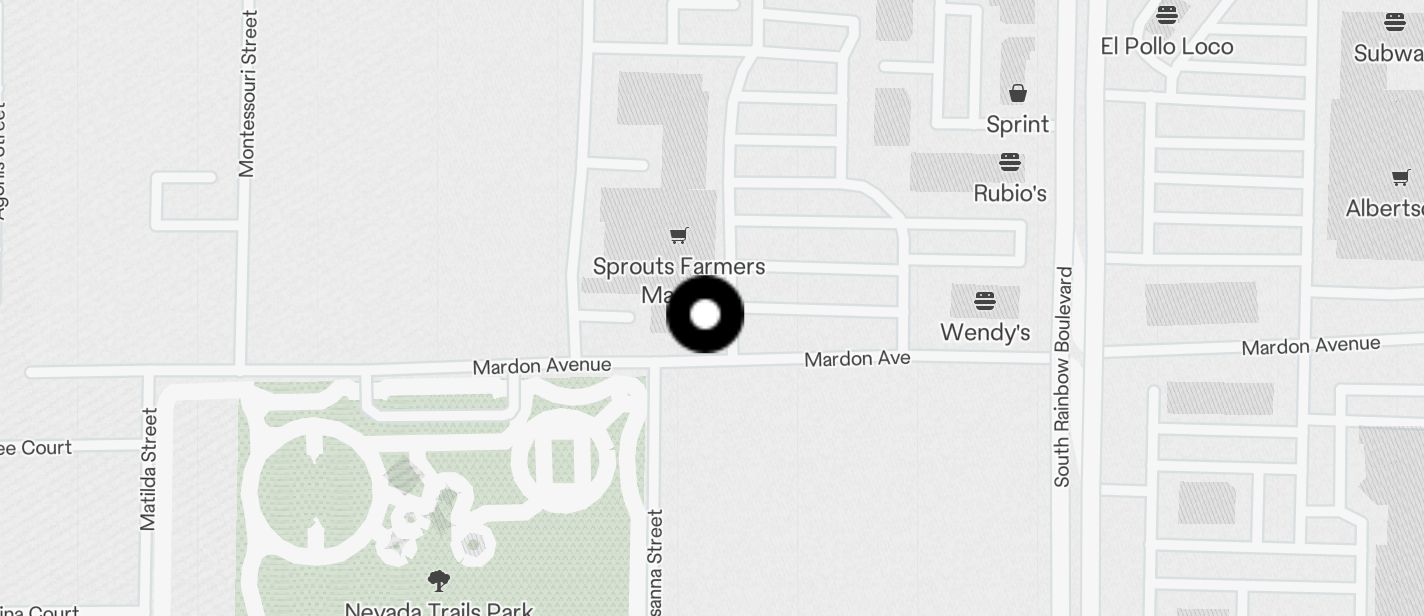Open the El Pollo Loco marker
The image size is (1424, 616).
pyautogui.click(x=1167, y=15)
